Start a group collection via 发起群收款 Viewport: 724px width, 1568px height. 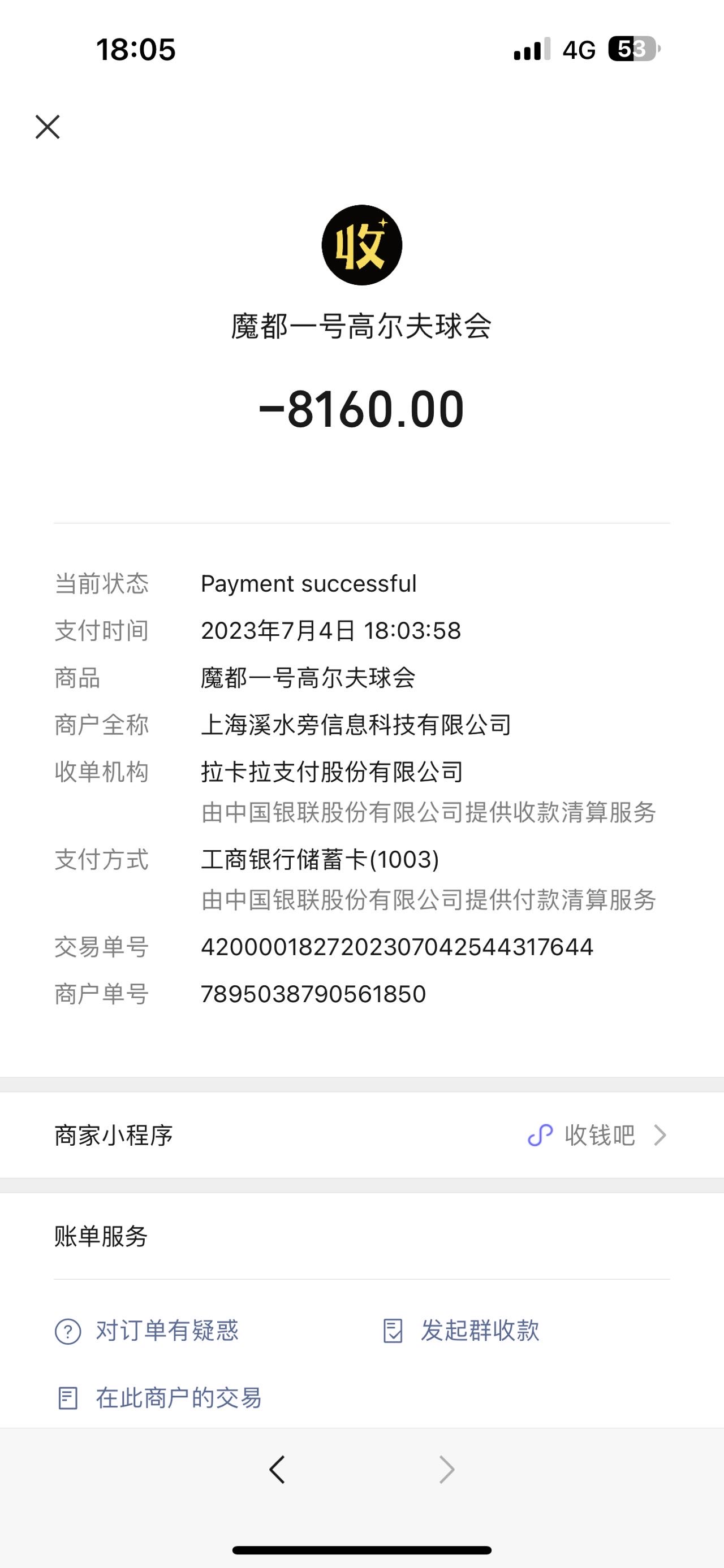461,1331
